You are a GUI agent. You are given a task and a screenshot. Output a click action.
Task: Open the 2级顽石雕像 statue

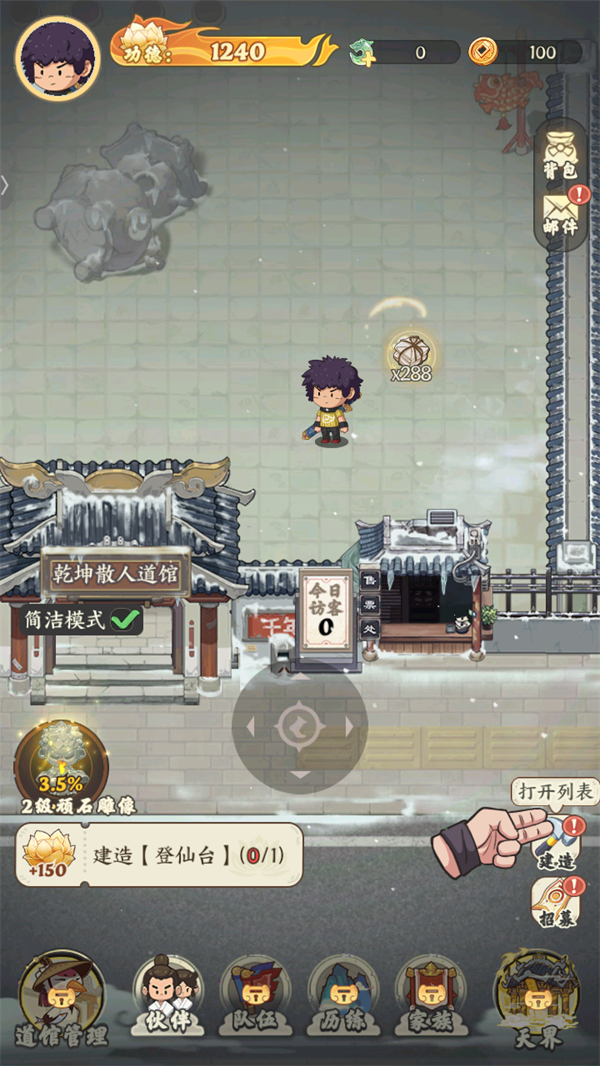click(x=61, y=765)
